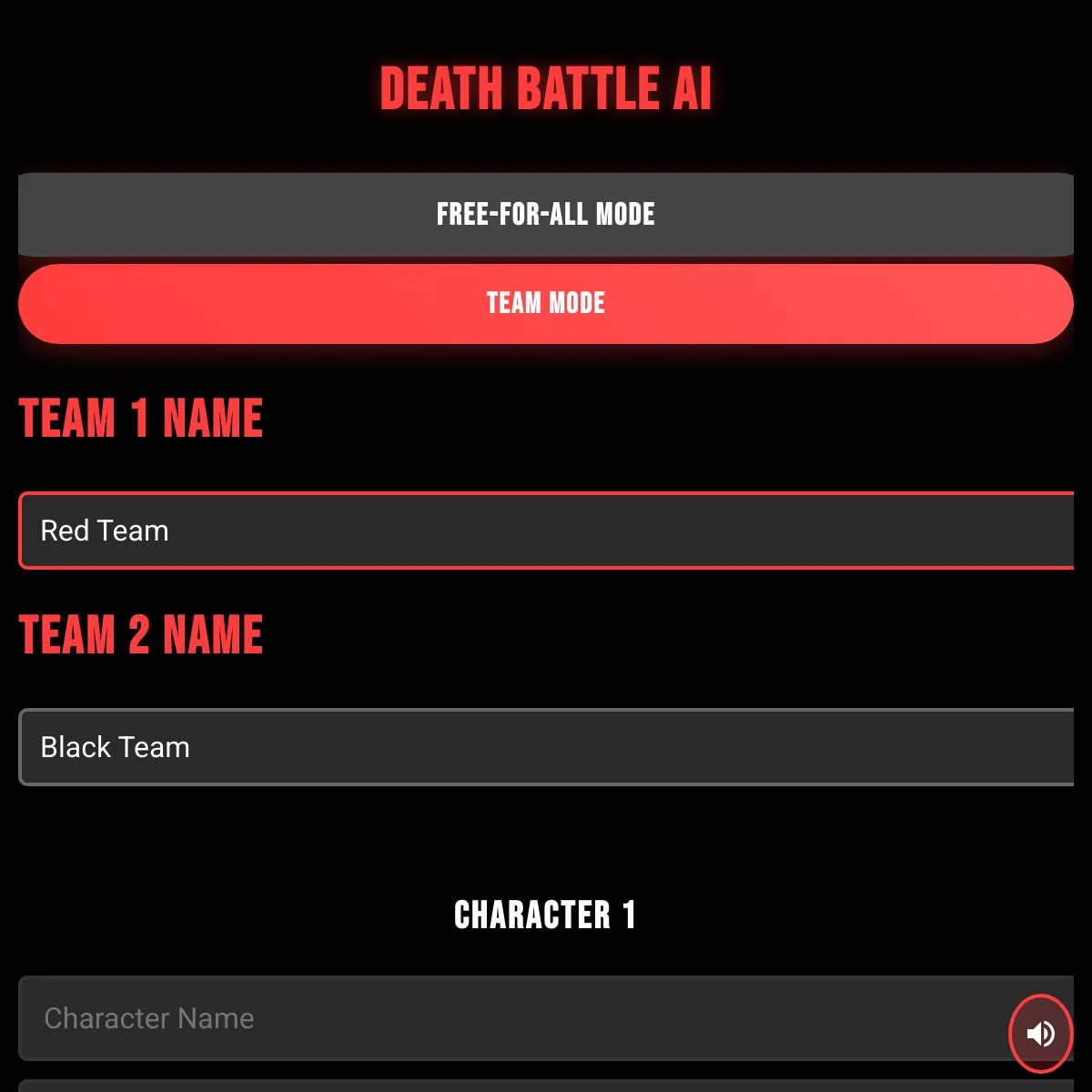Select Team Mode
Viewport: 1092px width, 1092px height.
[545, 304]
